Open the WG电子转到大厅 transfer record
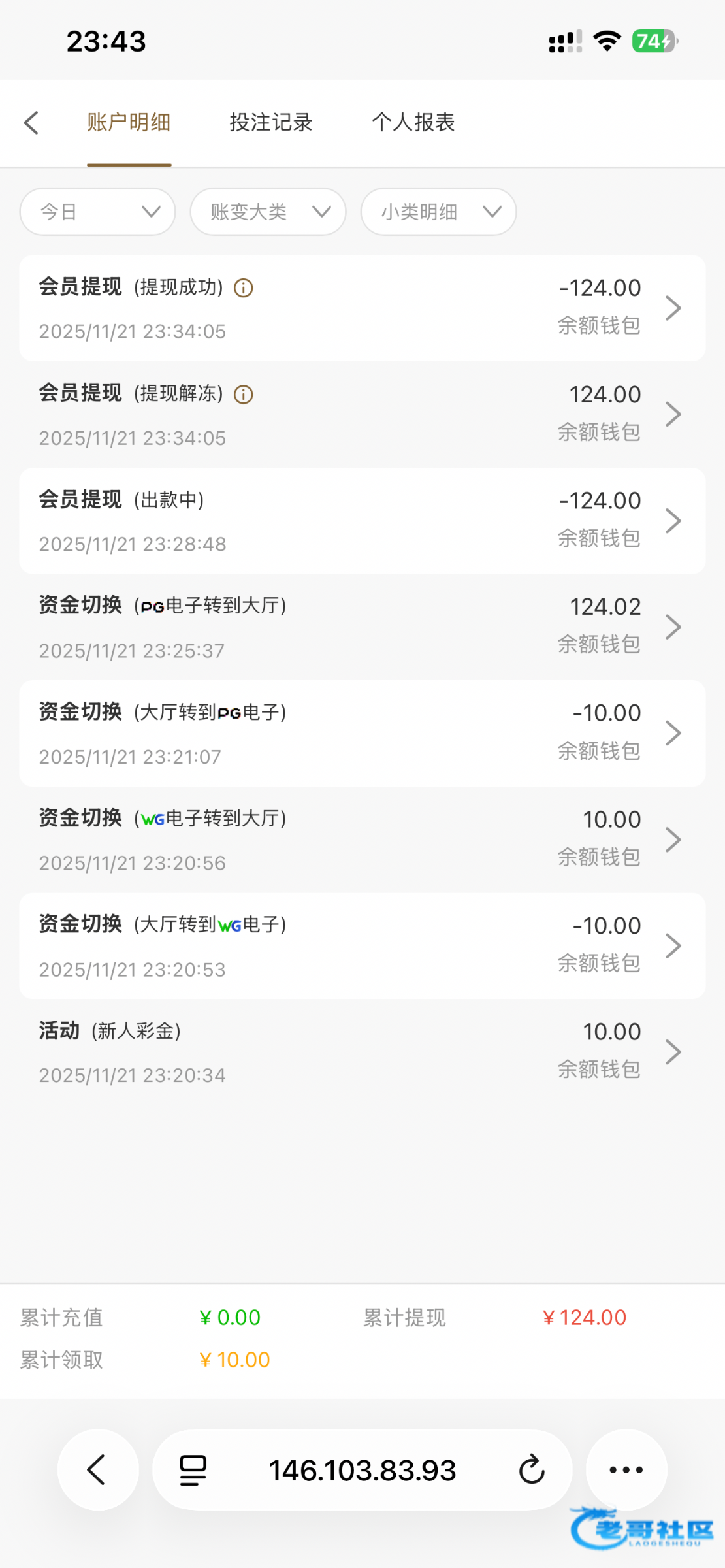 (x=362, y=840)
